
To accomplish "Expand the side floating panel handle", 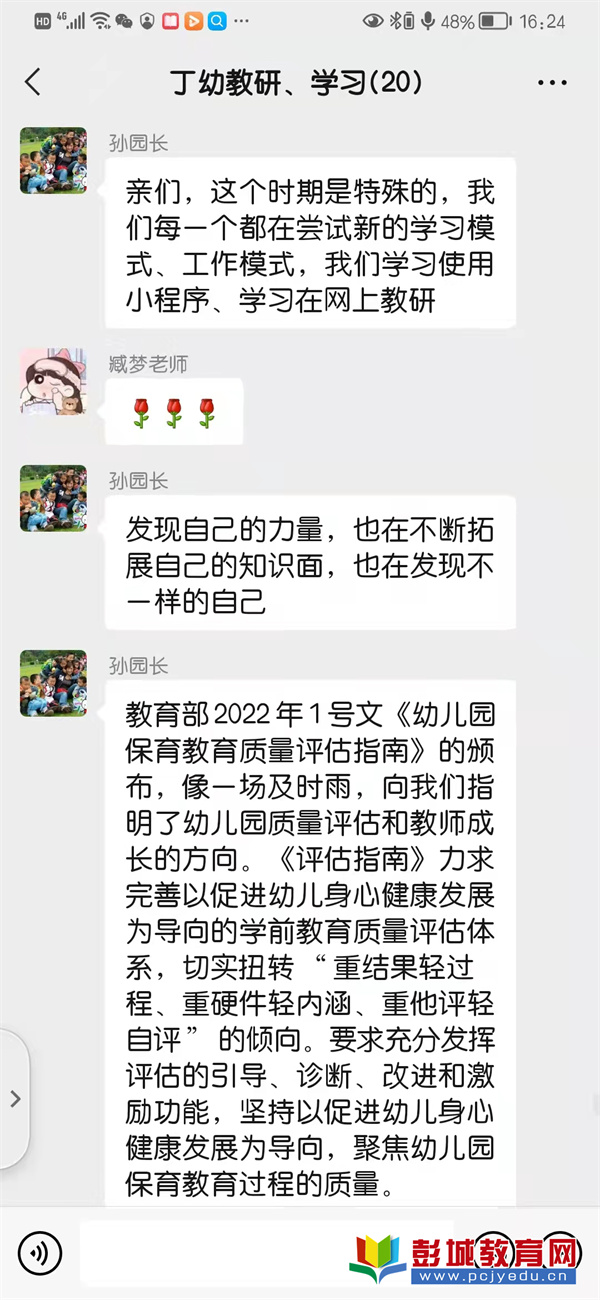I will tap(14, 1098).
